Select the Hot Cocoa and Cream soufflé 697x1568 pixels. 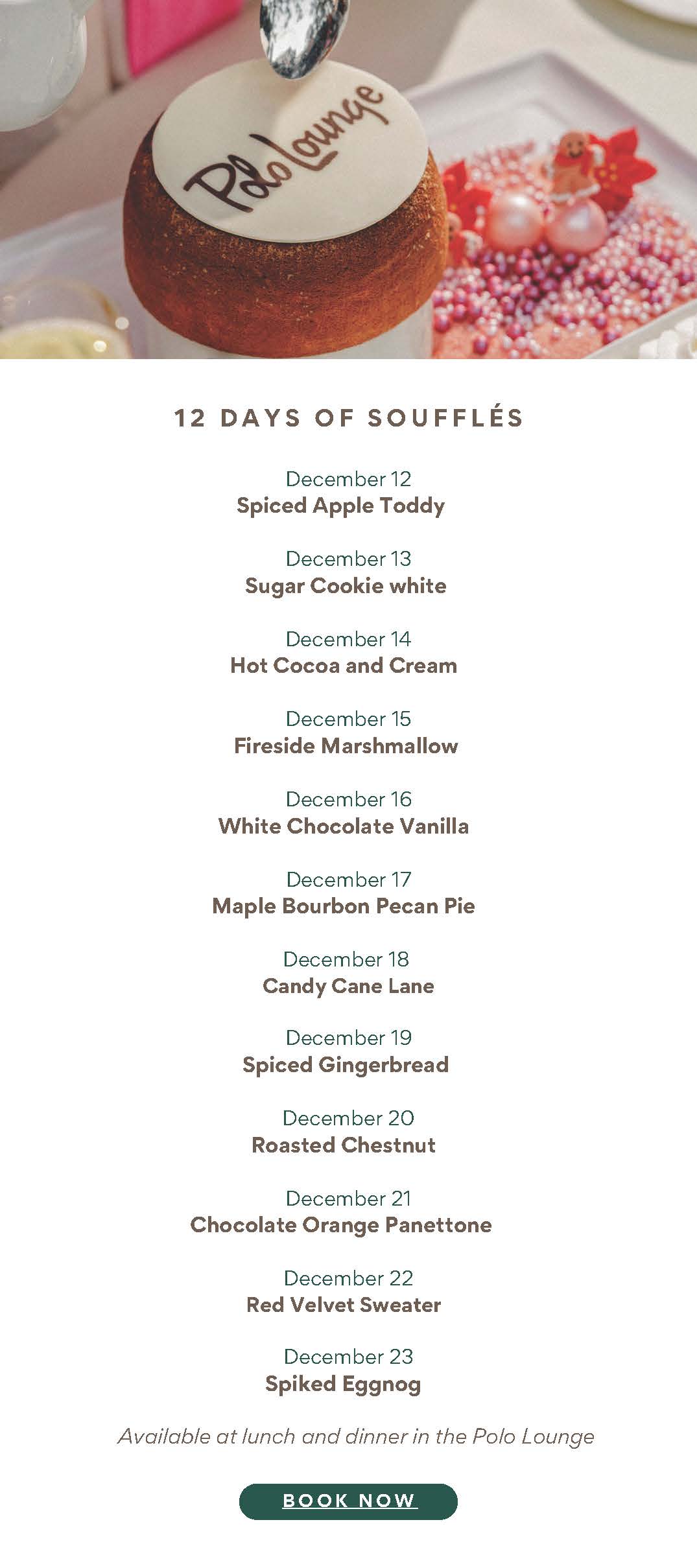pos(344,666)
